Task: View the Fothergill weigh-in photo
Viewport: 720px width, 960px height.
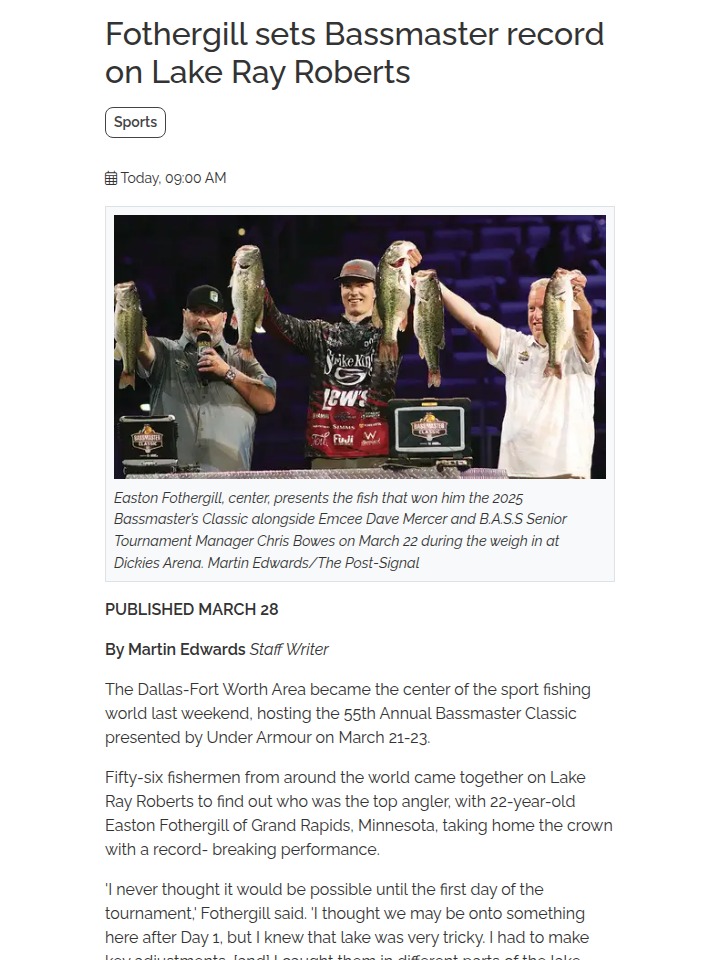Action: click(359, 346)
